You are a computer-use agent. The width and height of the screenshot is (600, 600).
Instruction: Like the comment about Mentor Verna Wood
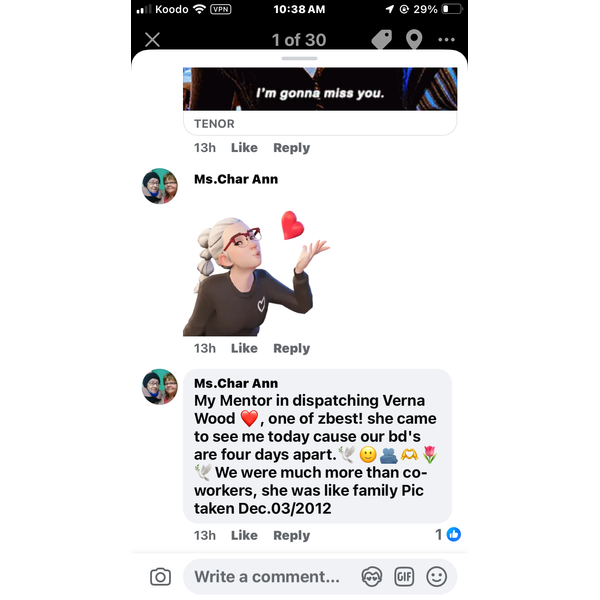pyautogui.click(x=244, y=535)
